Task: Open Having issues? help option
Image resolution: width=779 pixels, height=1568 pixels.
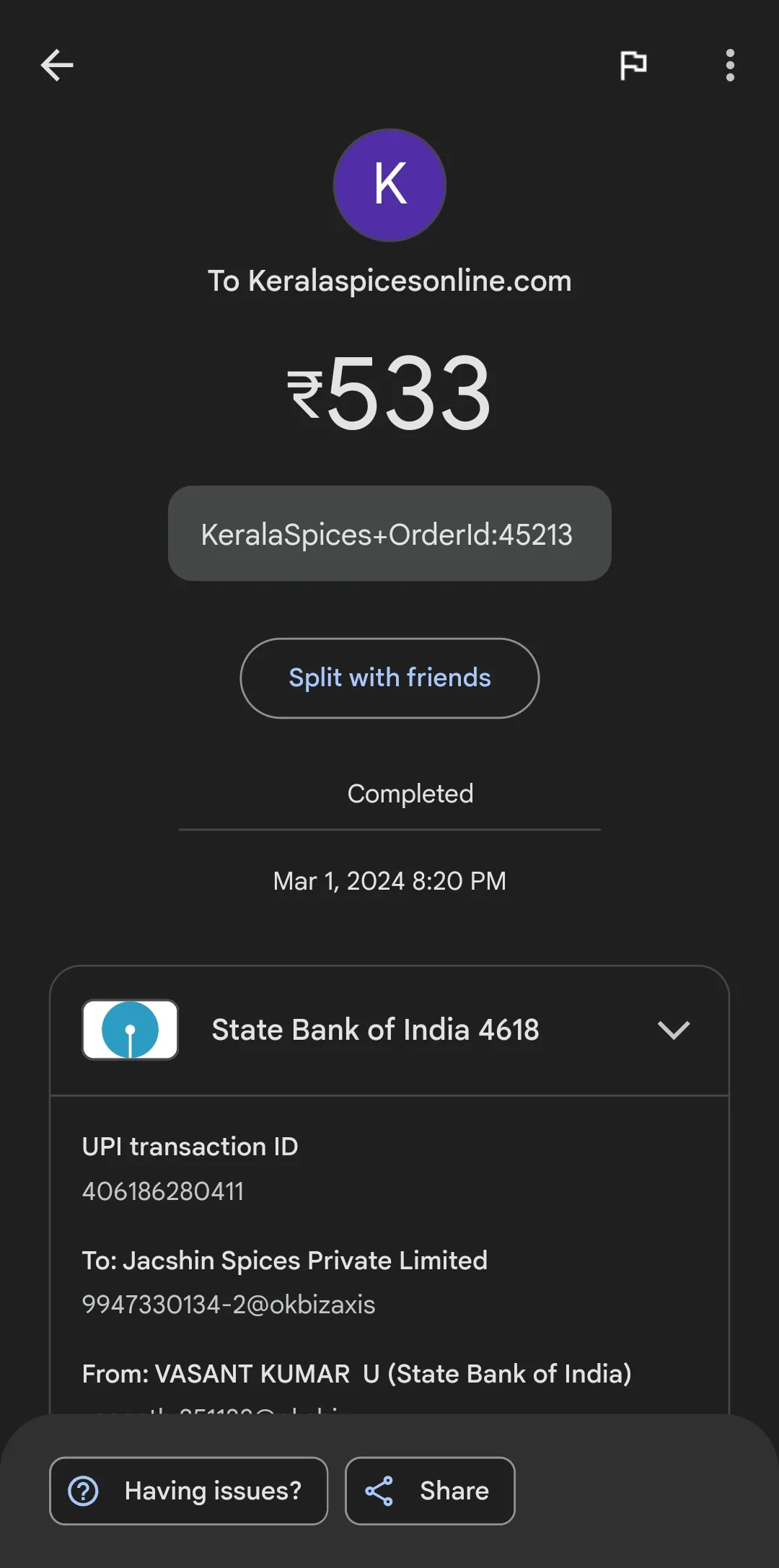Action: (188, 1491)
